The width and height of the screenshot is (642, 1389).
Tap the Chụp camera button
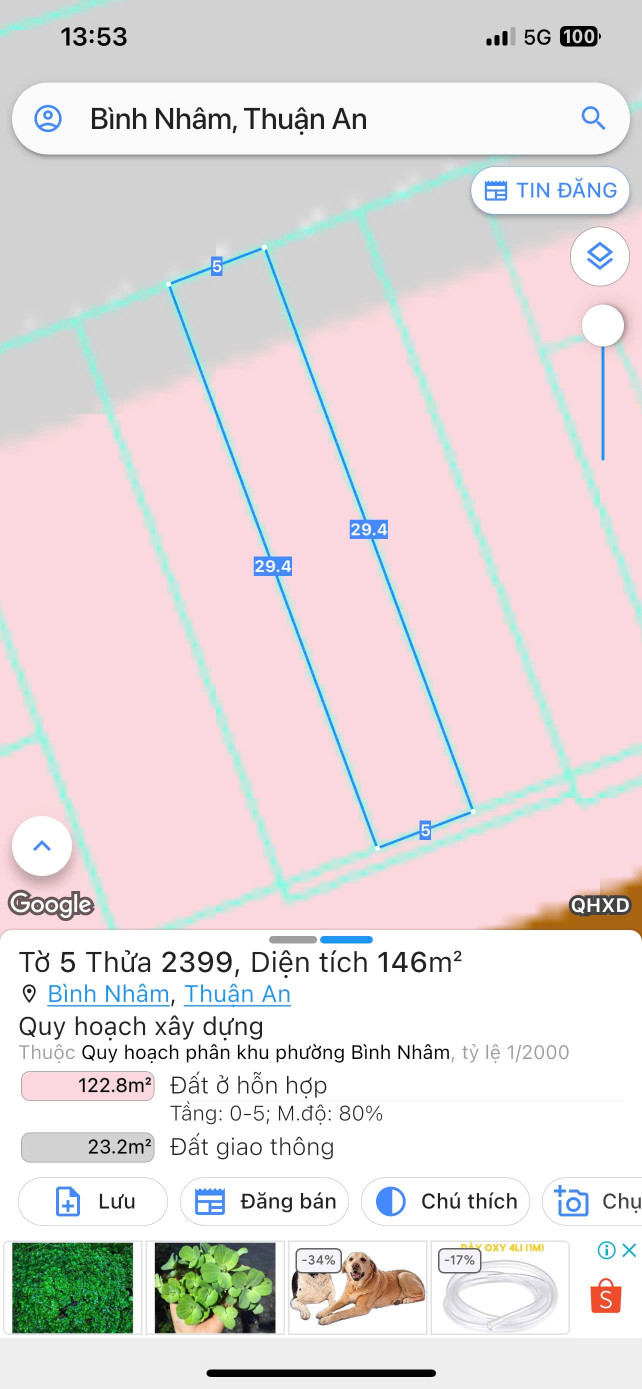click(x=592, y=1201)
